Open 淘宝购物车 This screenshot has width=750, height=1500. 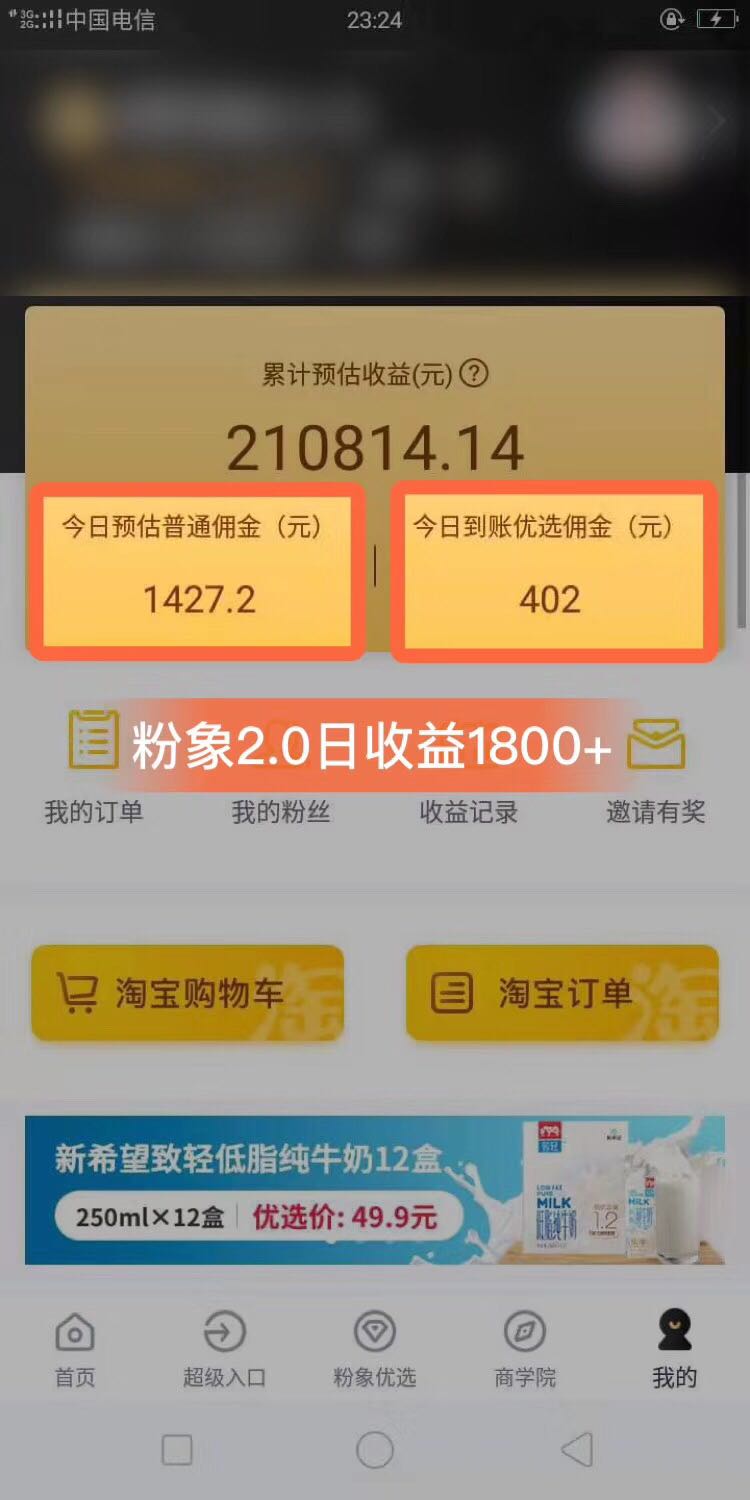[x=187, y=993]
